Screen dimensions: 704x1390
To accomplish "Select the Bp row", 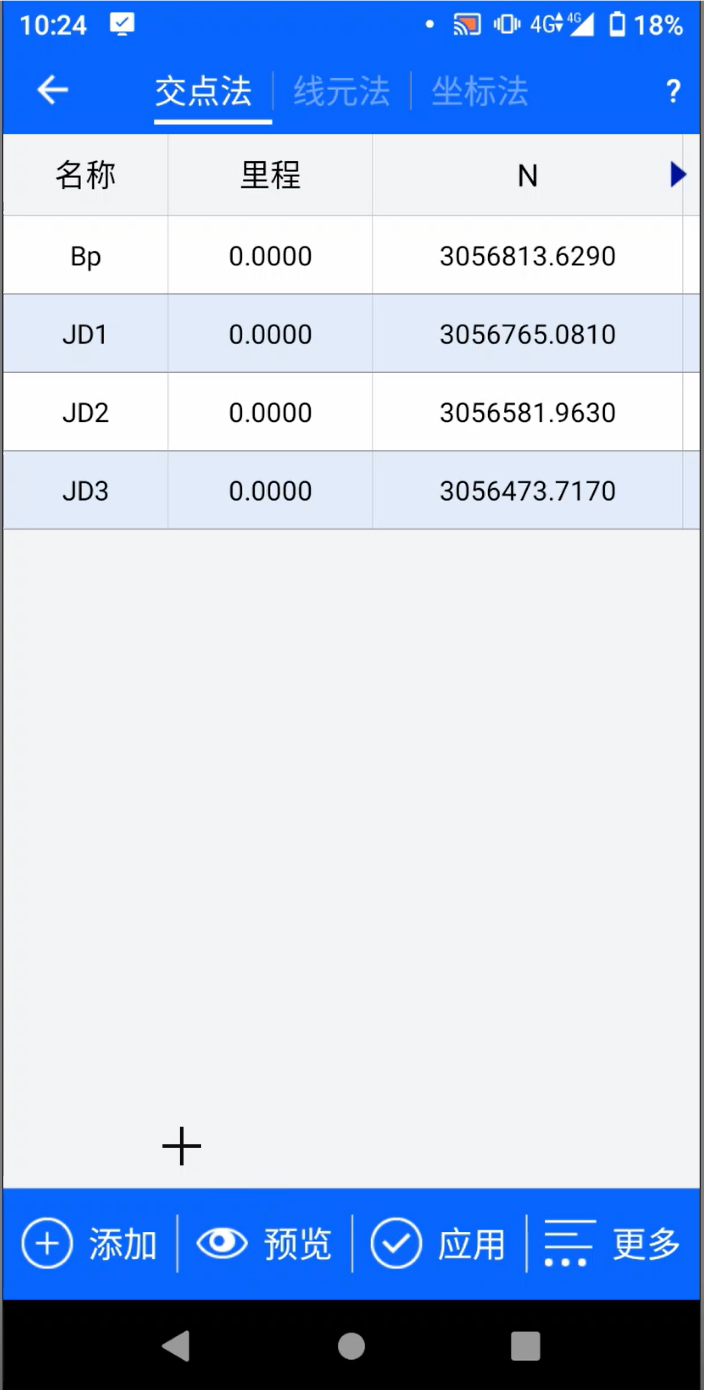I will point(351,256).
